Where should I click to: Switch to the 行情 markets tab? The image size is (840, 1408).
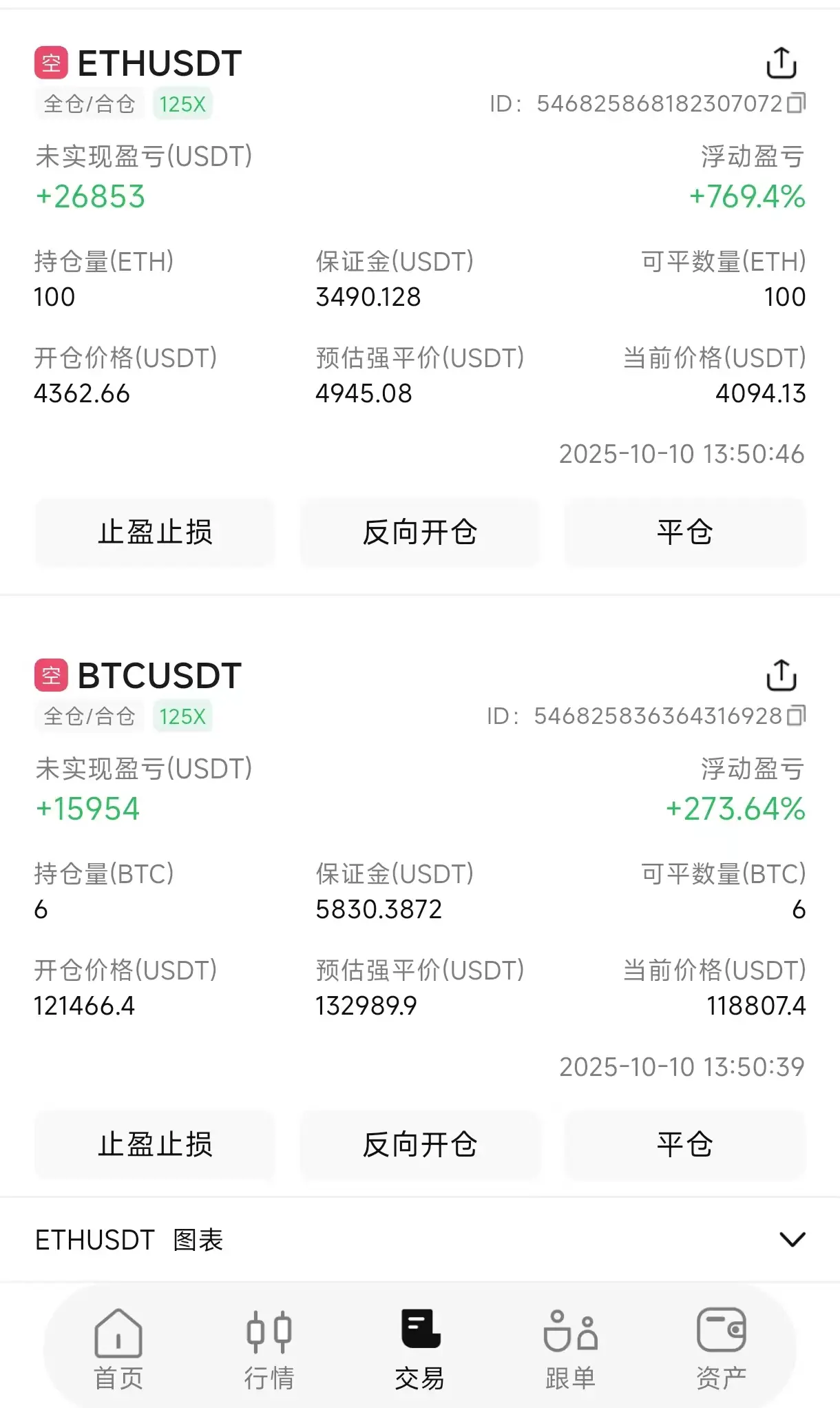tap(269, 1349)
